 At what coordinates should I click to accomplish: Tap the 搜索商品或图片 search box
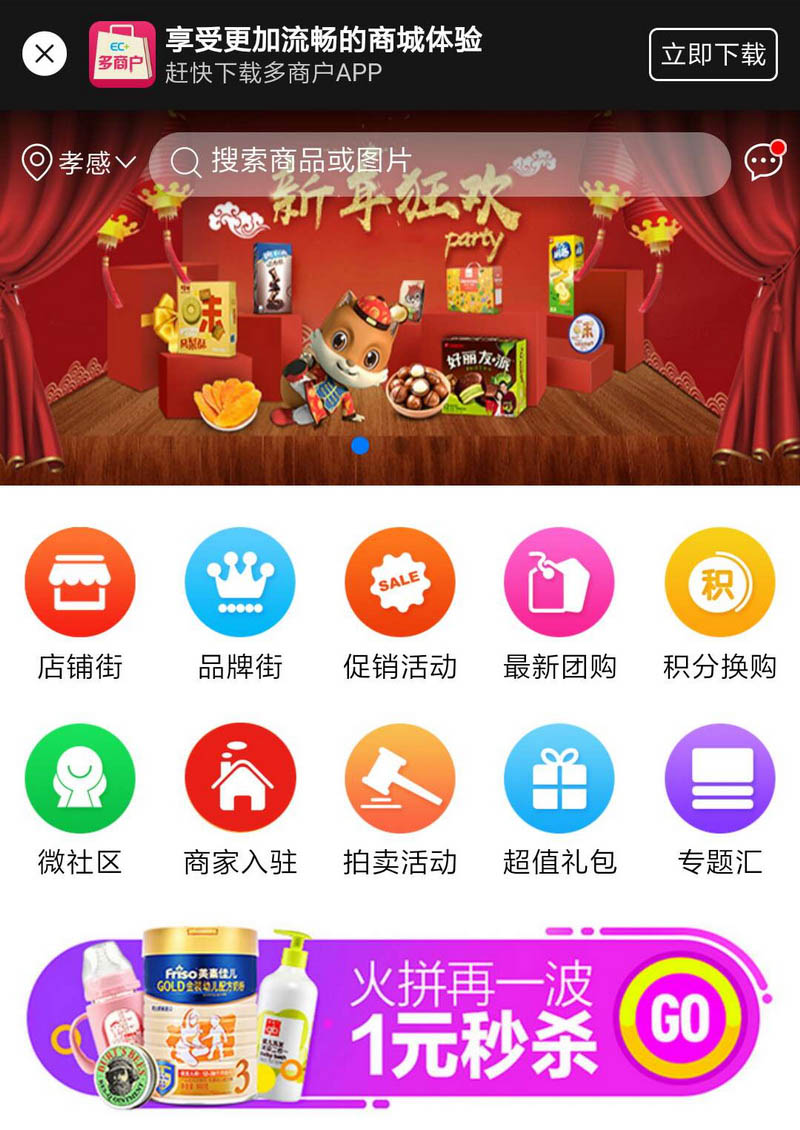tap(440, 162)
